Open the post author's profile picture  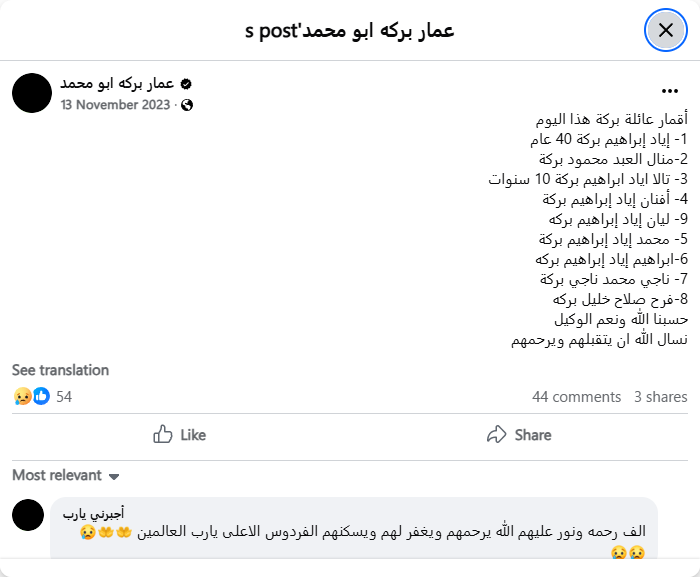tap(32, 93)
